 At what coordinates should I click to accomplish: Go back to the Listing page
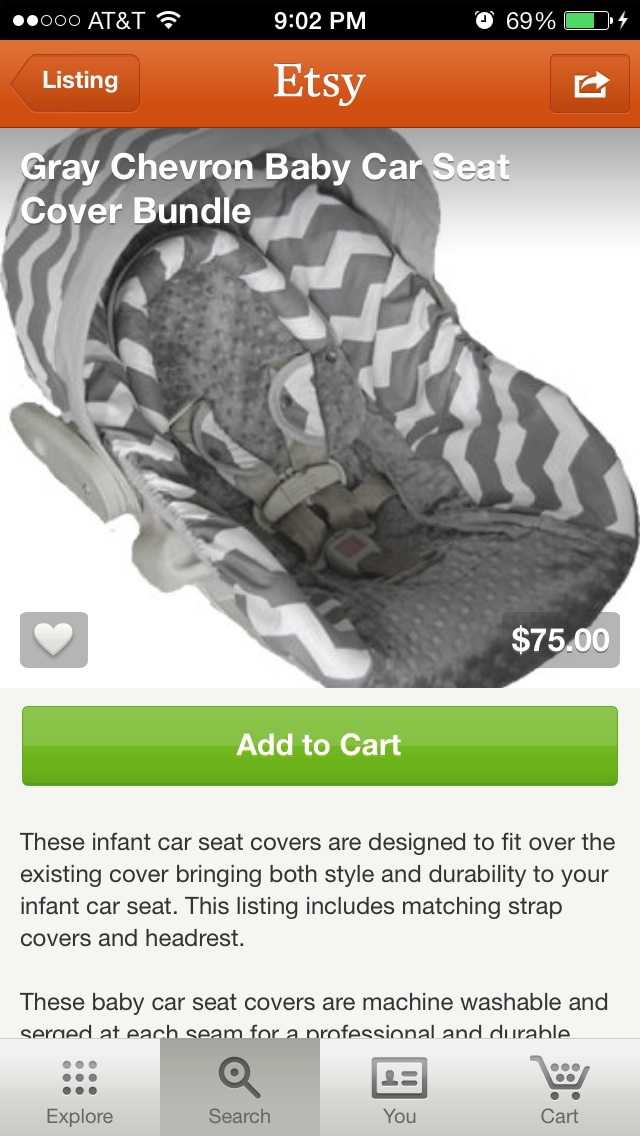point(76,82)
